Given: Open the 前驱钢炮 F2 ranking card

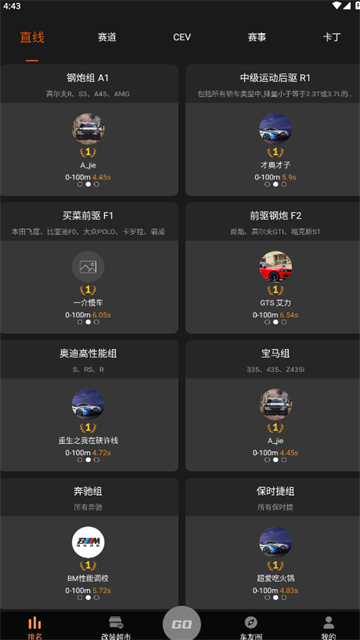Looking at the screenshot, I should 273,268.
